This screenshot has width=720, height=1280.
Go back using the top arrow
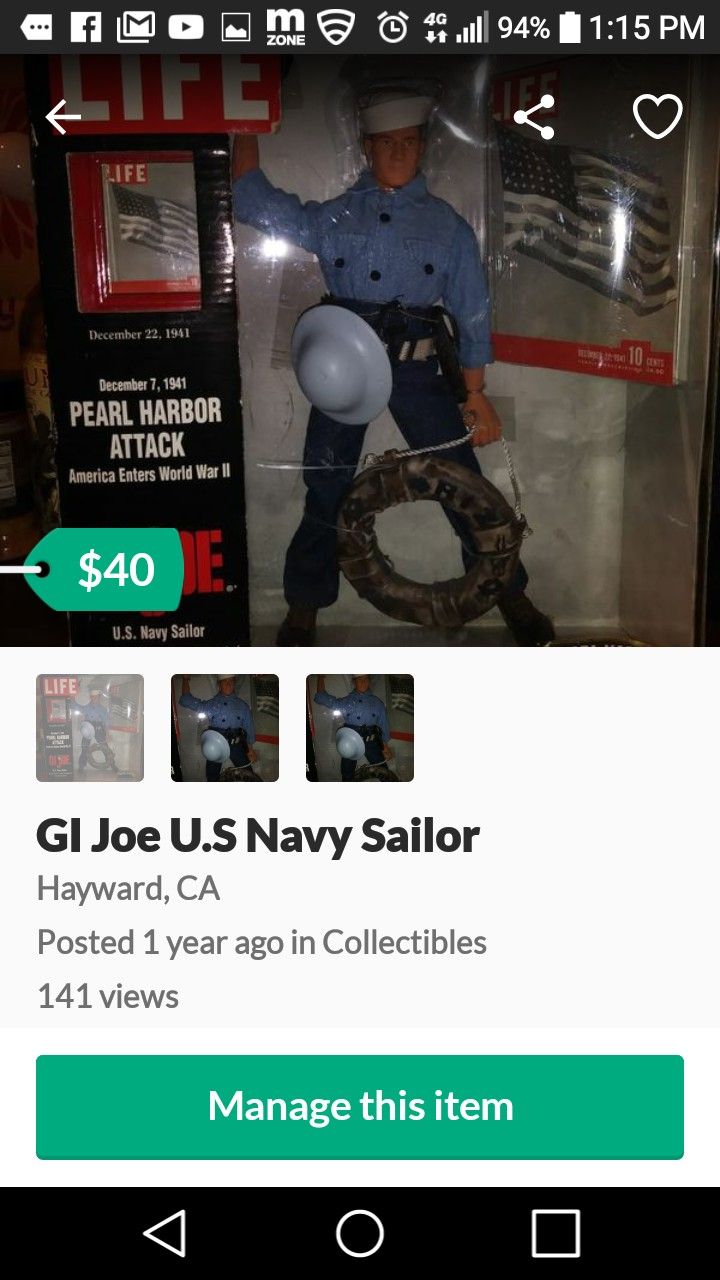(62, 118)
